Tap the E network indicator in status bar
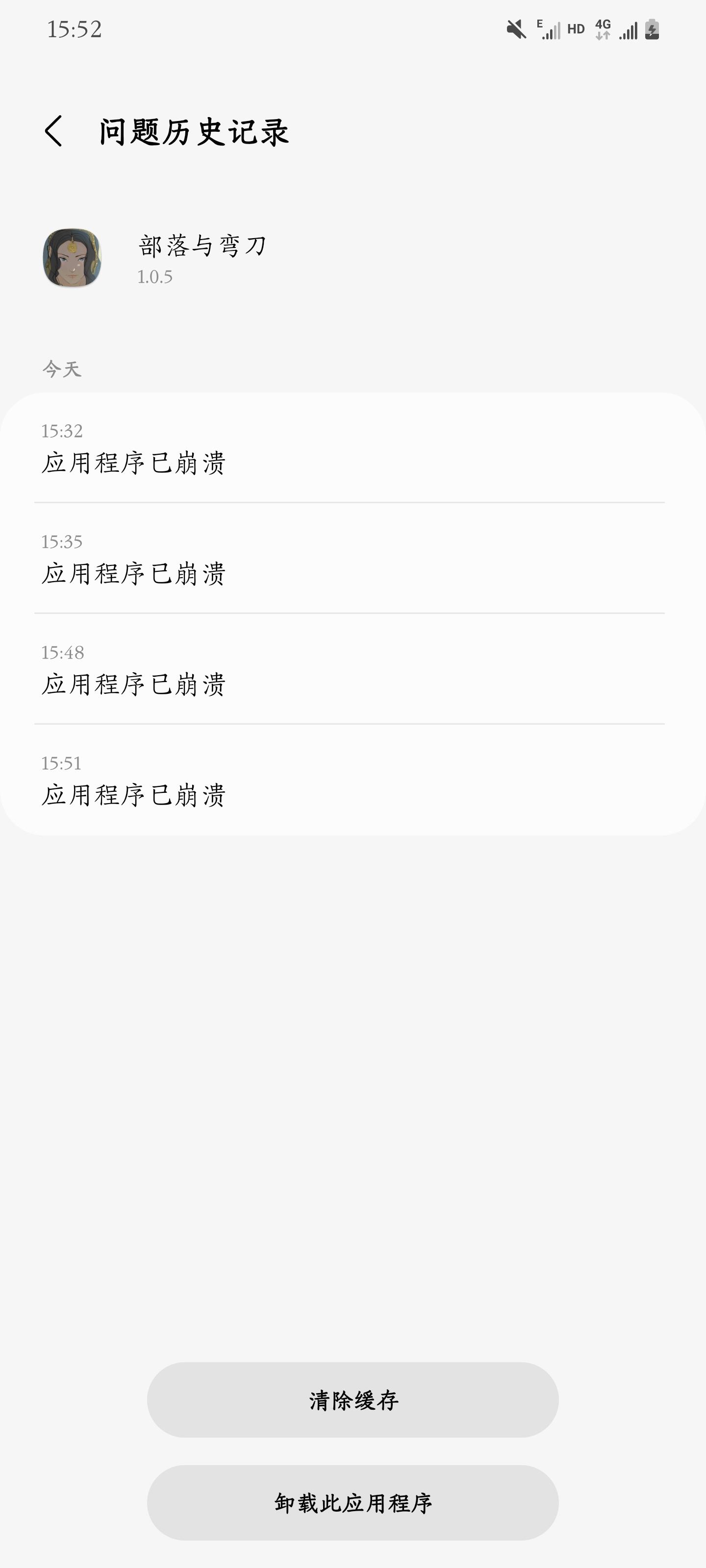The image size is (706, 1568). pos(539,25)
